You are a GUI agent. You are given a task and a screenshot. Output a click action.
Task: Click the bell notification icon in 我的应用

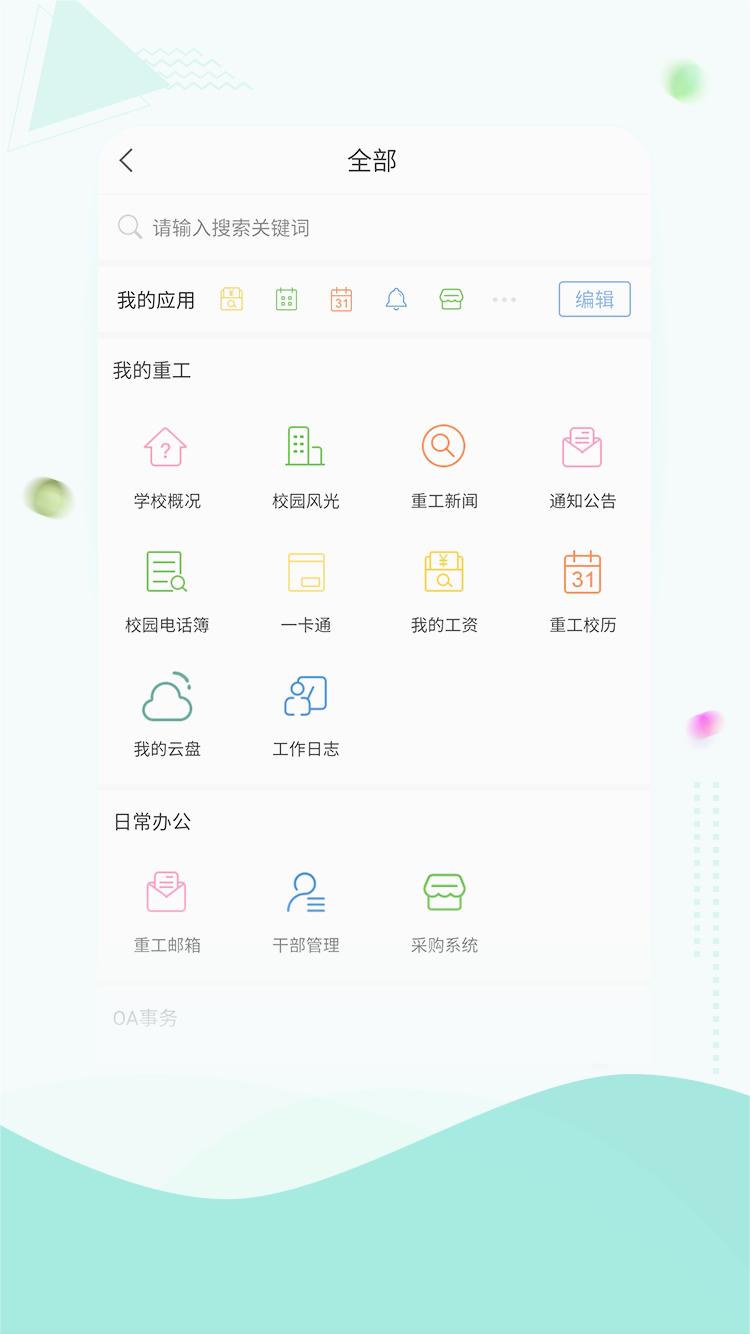(396, 298)
